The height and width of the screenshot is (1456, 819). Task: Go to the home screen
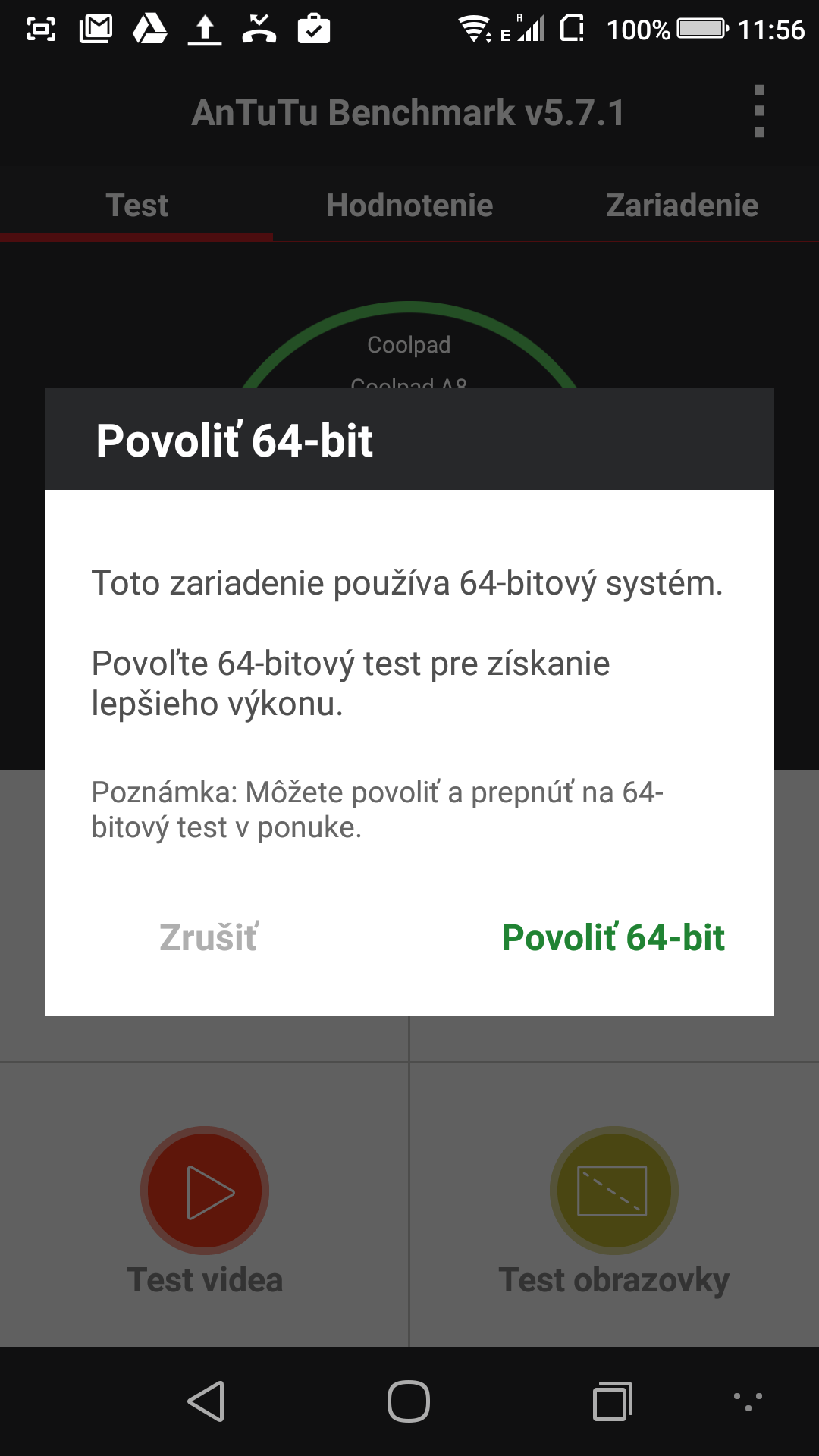coord(409,1401)
